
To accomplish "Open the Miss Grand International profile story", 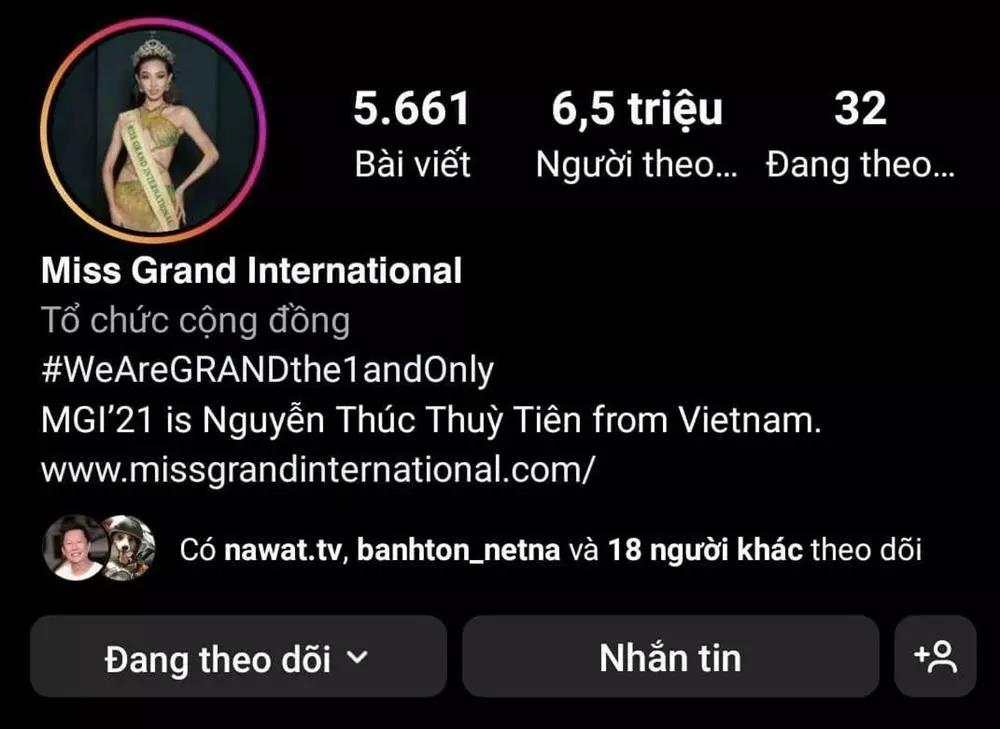I will 153,130.
